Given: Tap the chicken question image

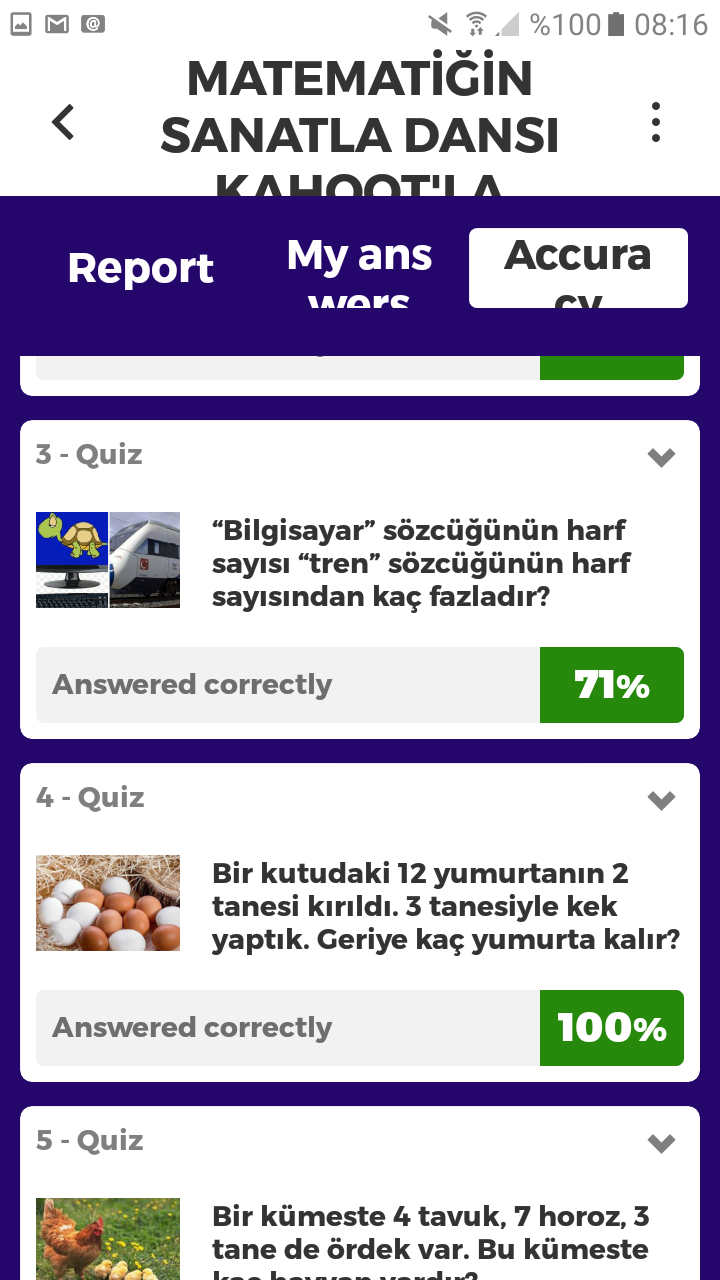Looking at the screenshot, I should coord(107,1239).
